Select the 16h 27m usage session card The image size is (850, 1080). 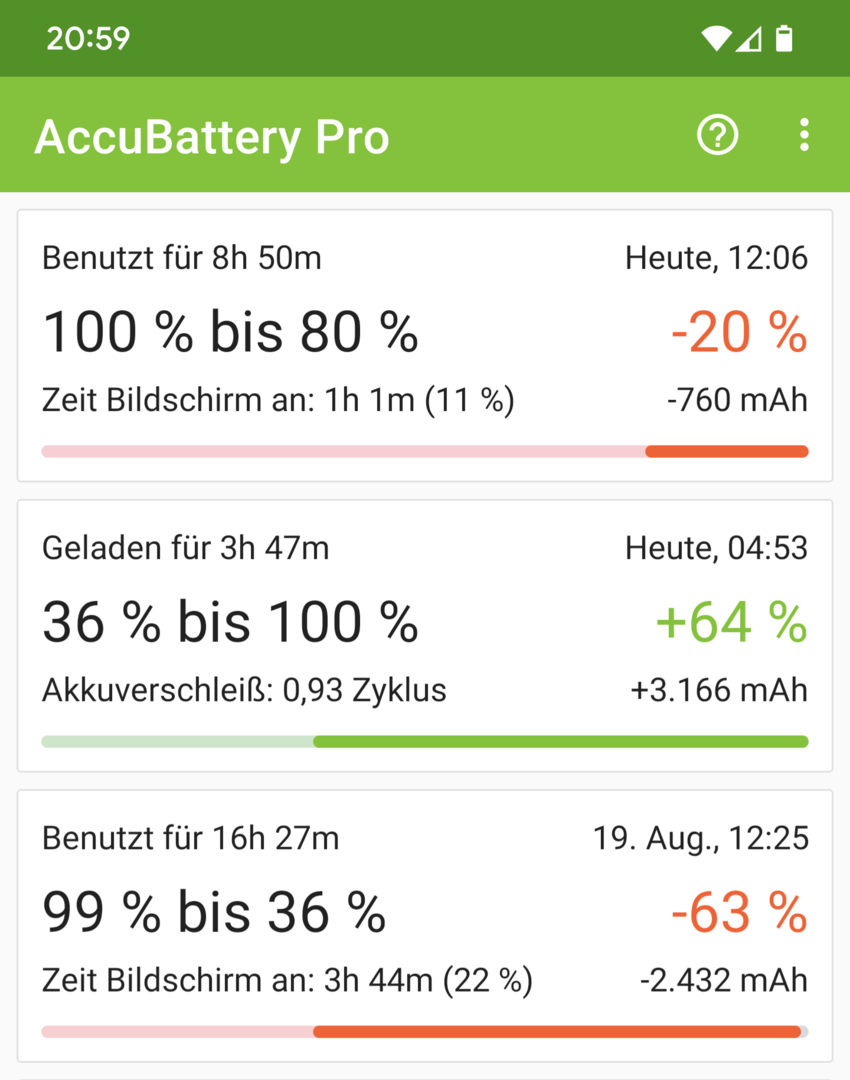click(425, 926)
